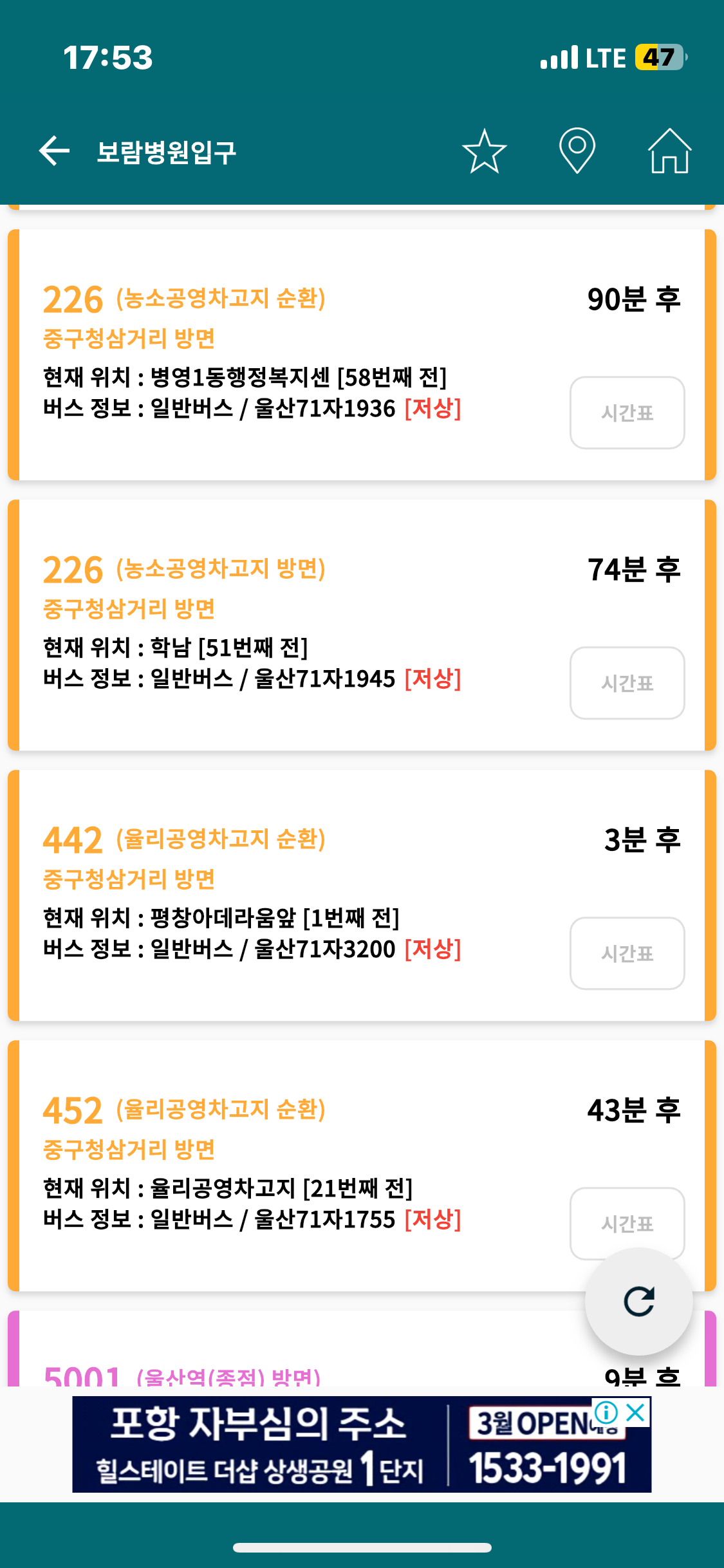Select the 226 농소공영차고지 방면 card

pos(362,625)
